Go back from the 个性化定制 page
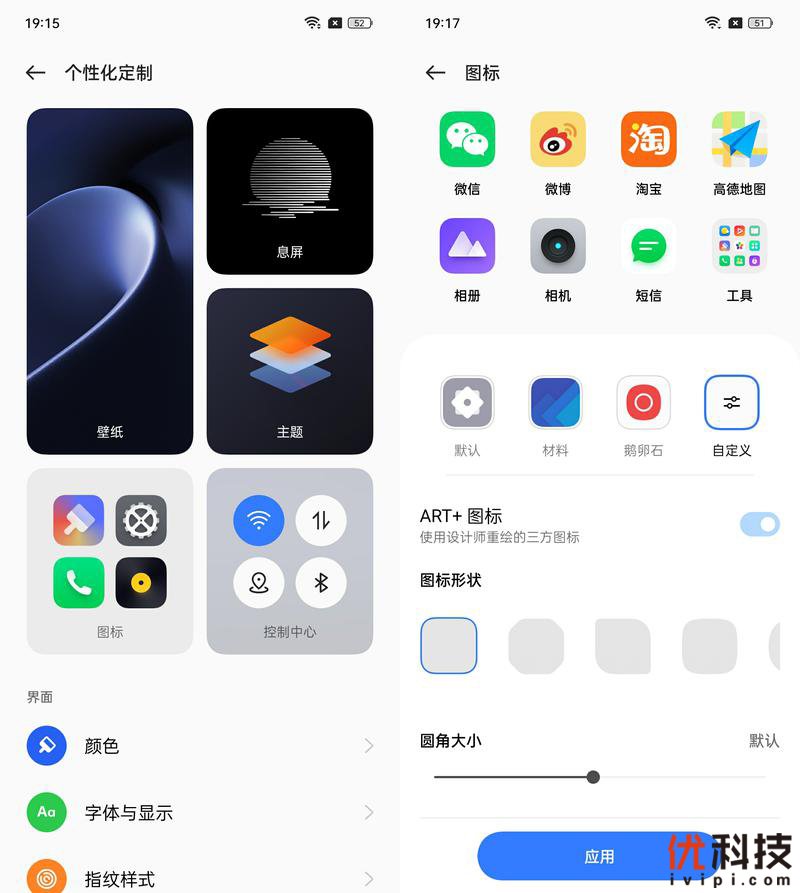The image size is (800, 893). tap(36, 73)
